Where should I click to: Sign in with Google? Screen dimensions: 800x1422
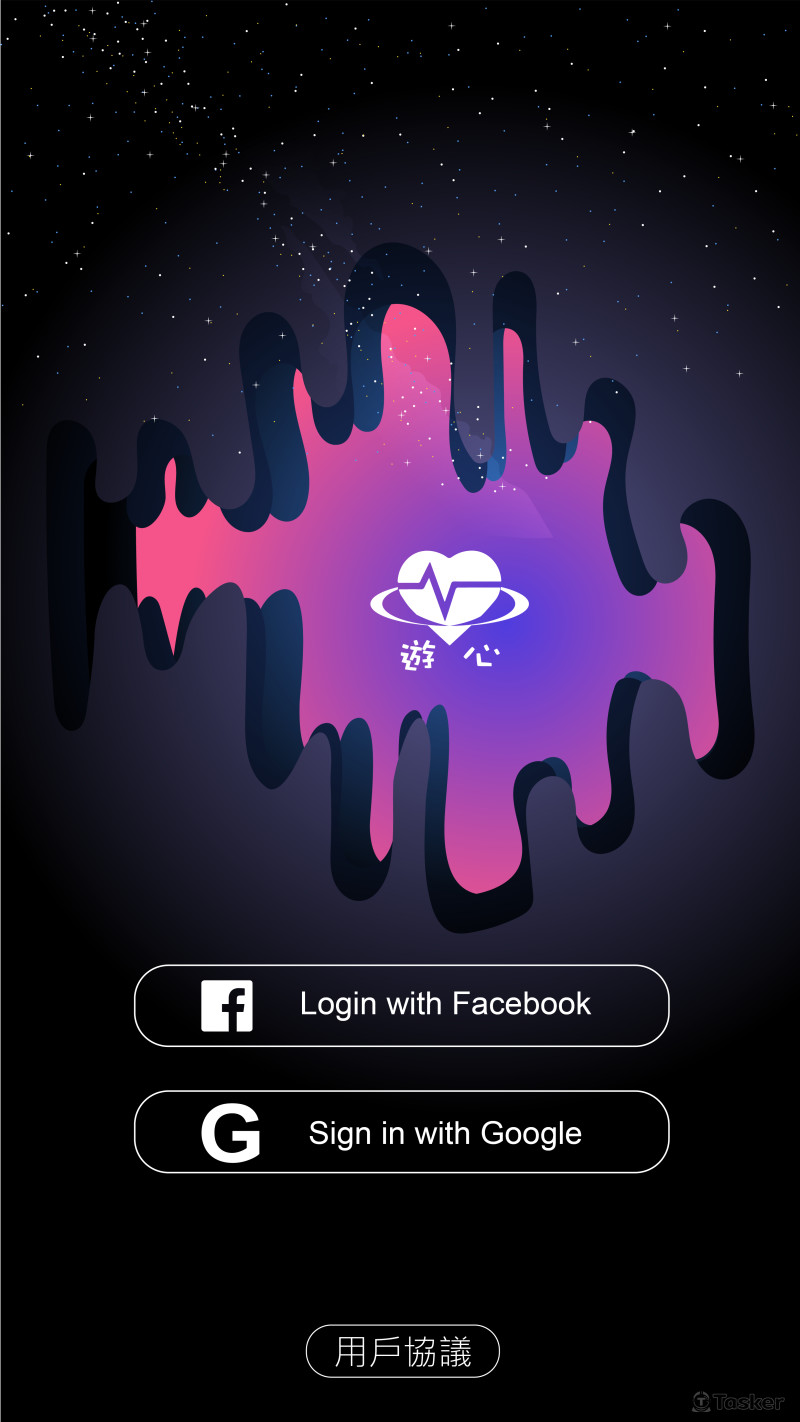tap(401, 1131)
